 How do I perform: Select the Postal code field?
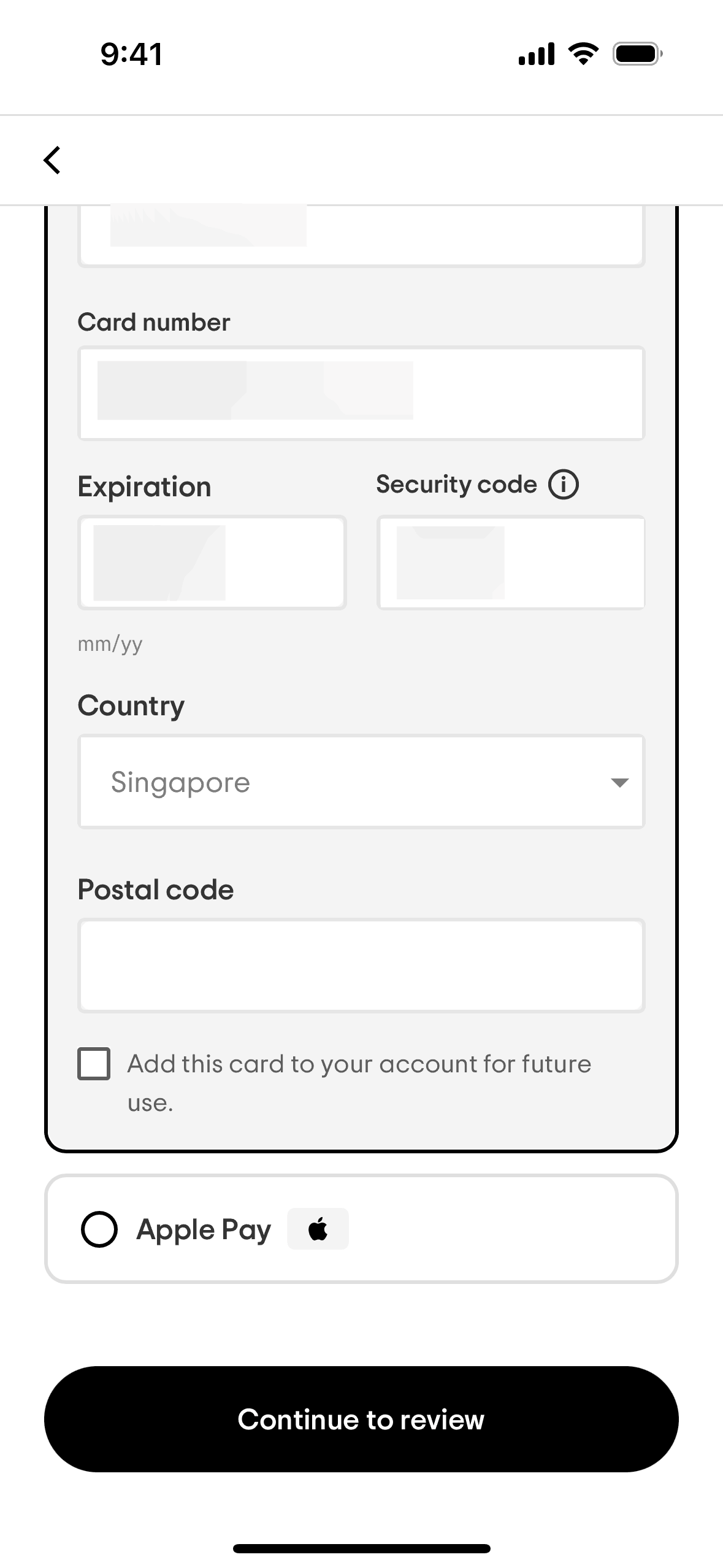pos(361,965)
